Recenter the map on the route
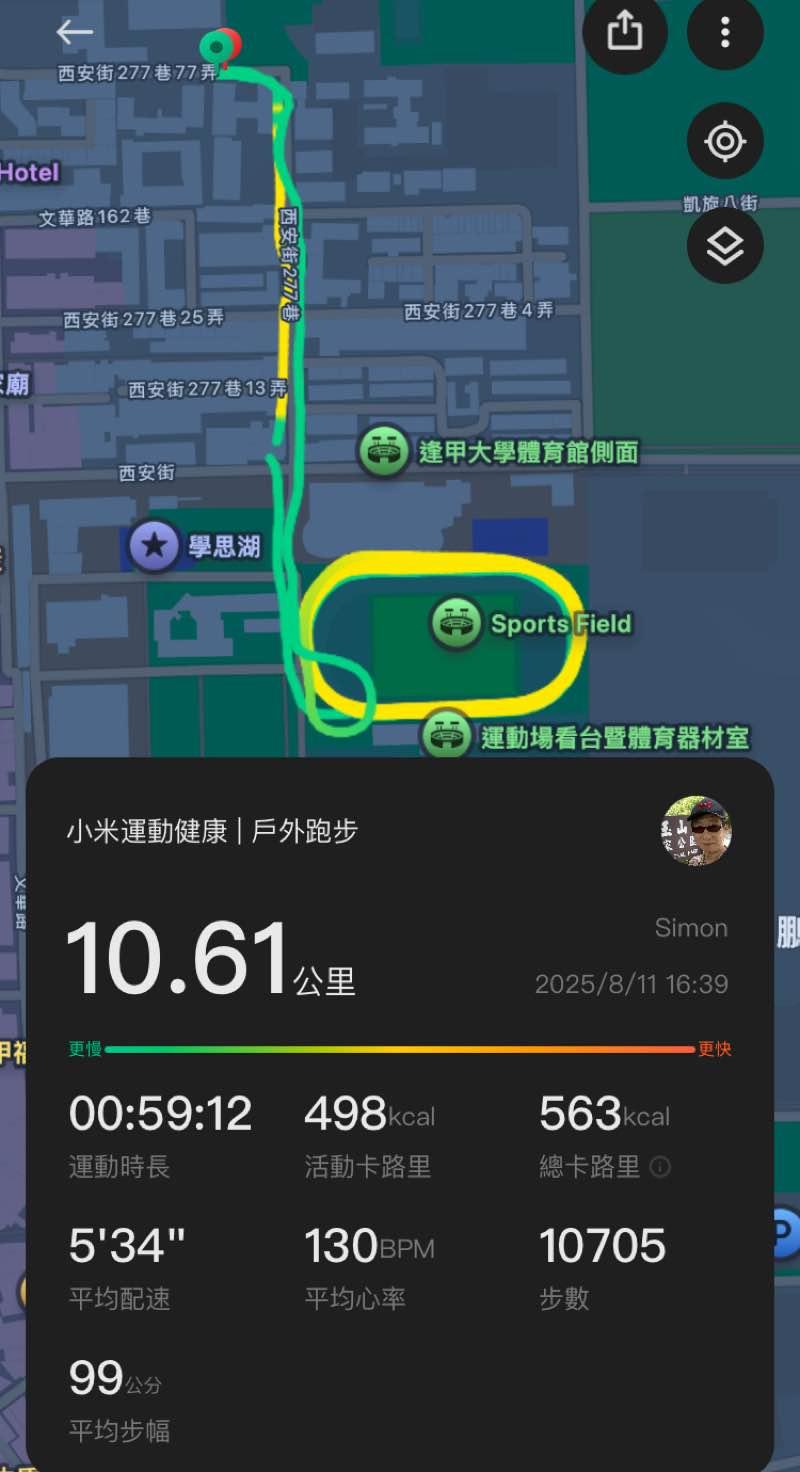The image size is (800, 1472). click(x=725, y=141)
